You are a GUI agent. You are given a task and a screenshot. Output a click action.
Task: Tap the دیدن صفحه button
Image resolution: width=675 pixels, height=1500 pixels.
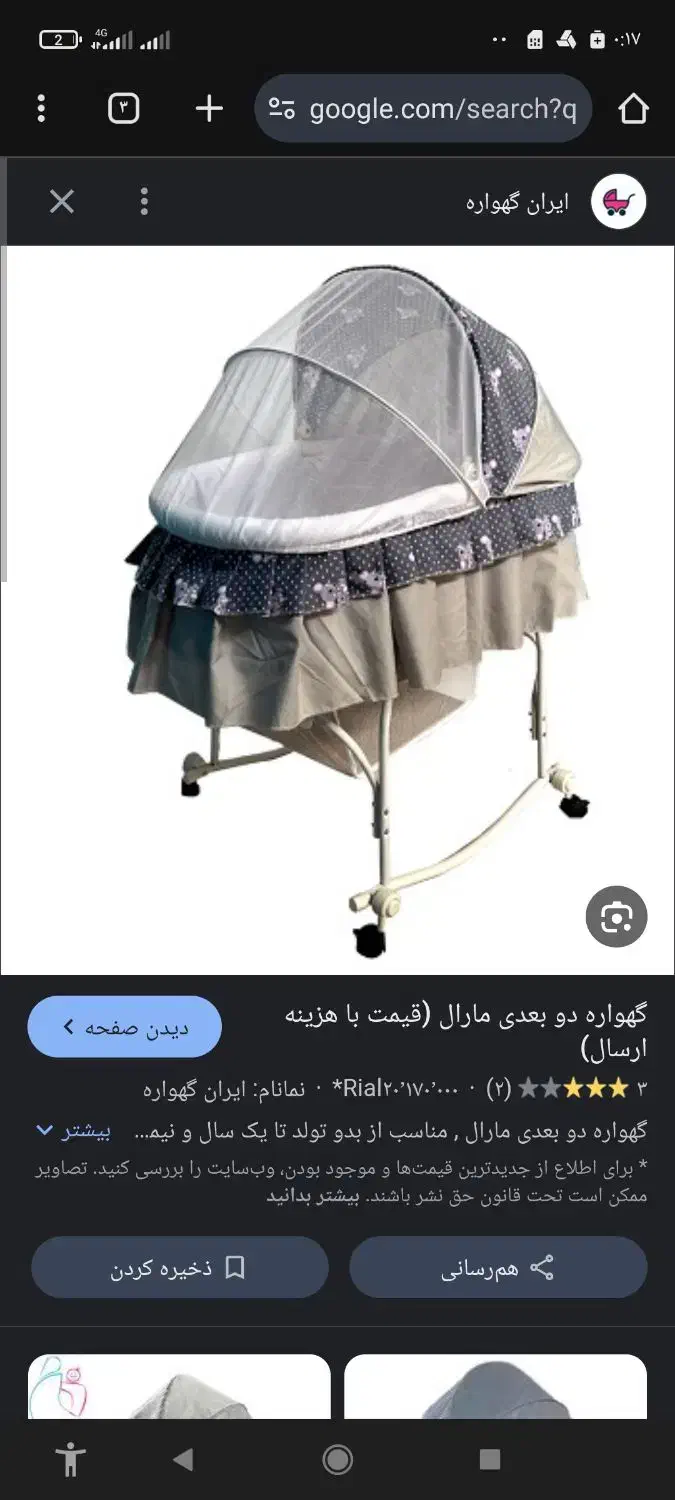[x=125, y=1027]
